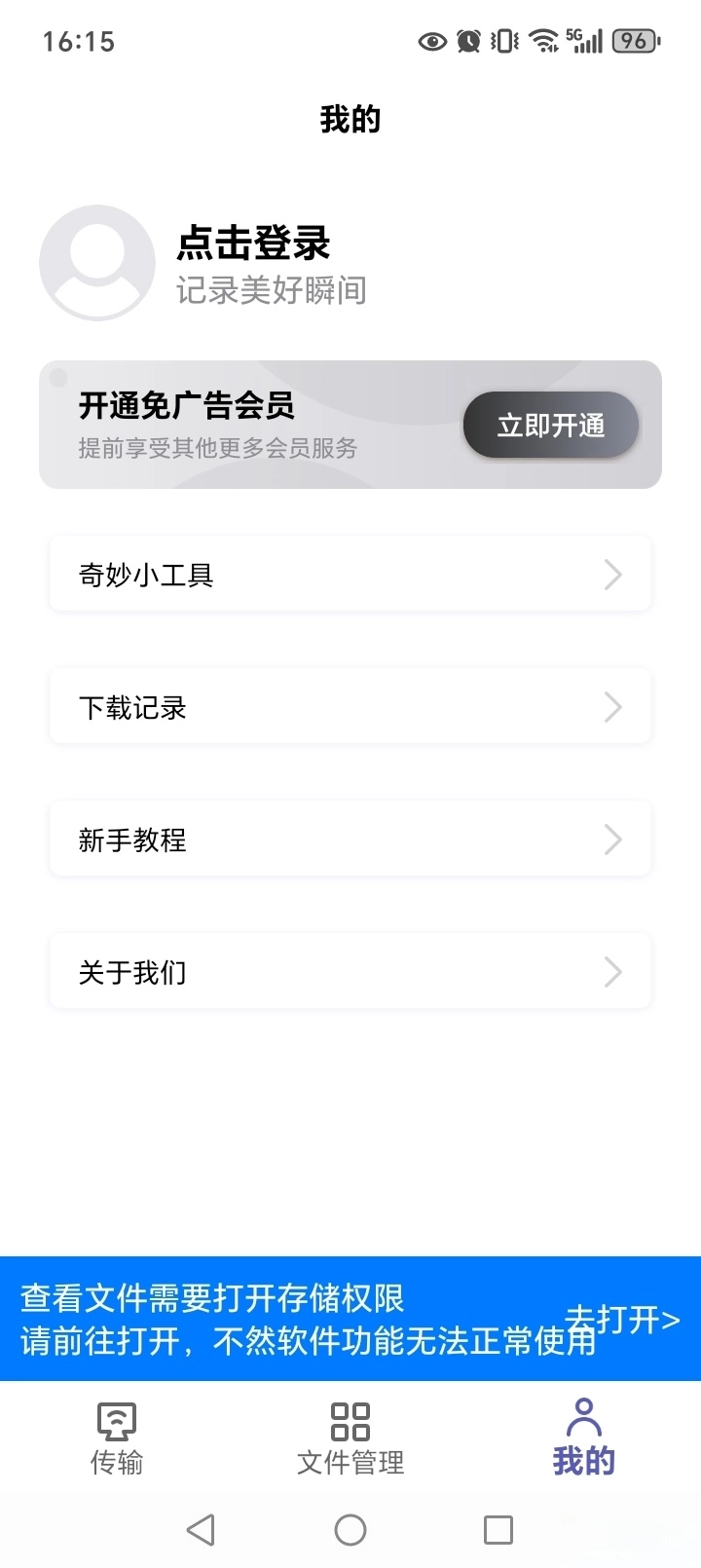
Task: Open 关于我们 via its disclosure arrow
Action: 612,971
